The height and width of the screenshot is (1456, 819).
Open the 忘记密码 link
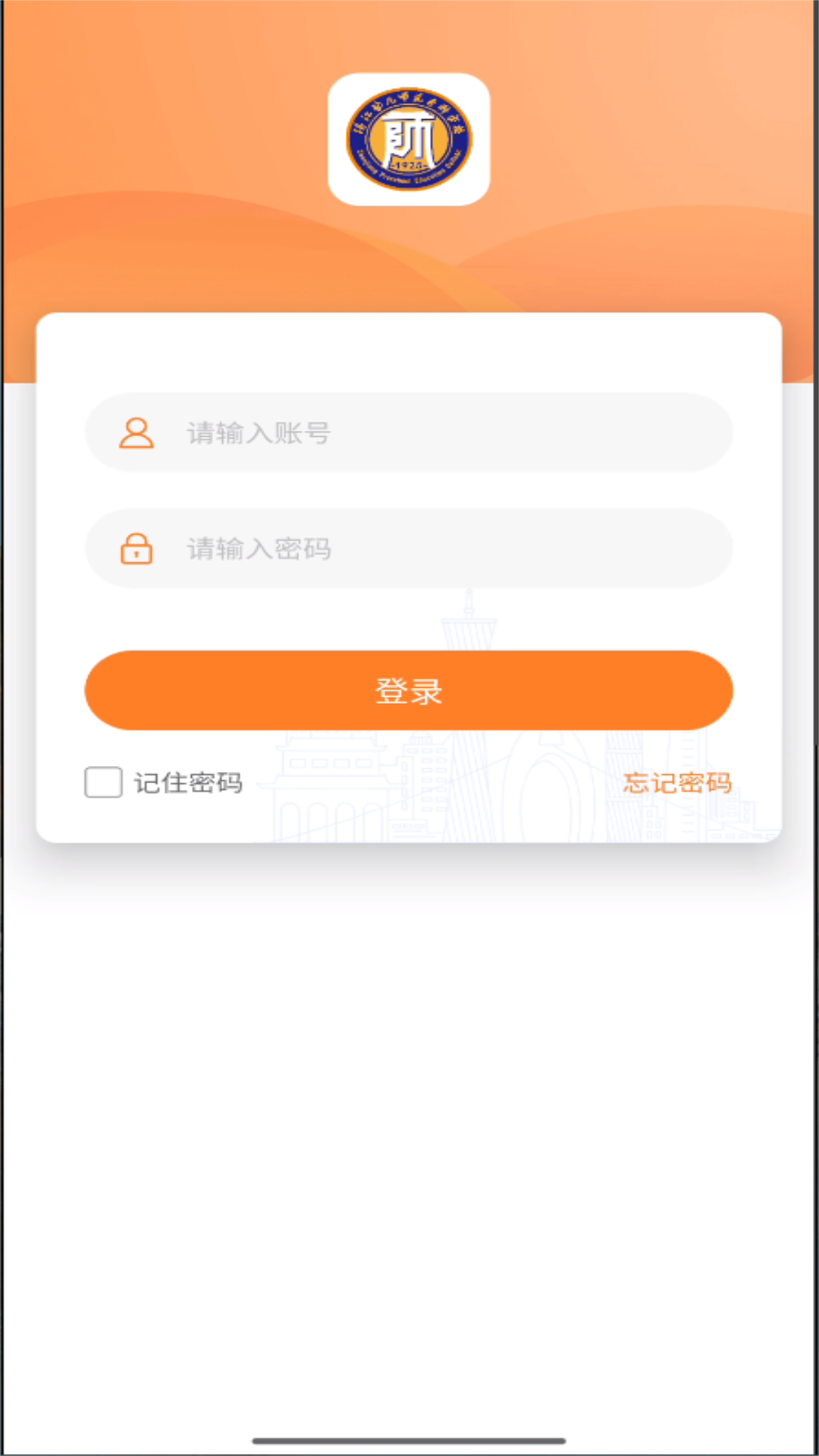677,782
